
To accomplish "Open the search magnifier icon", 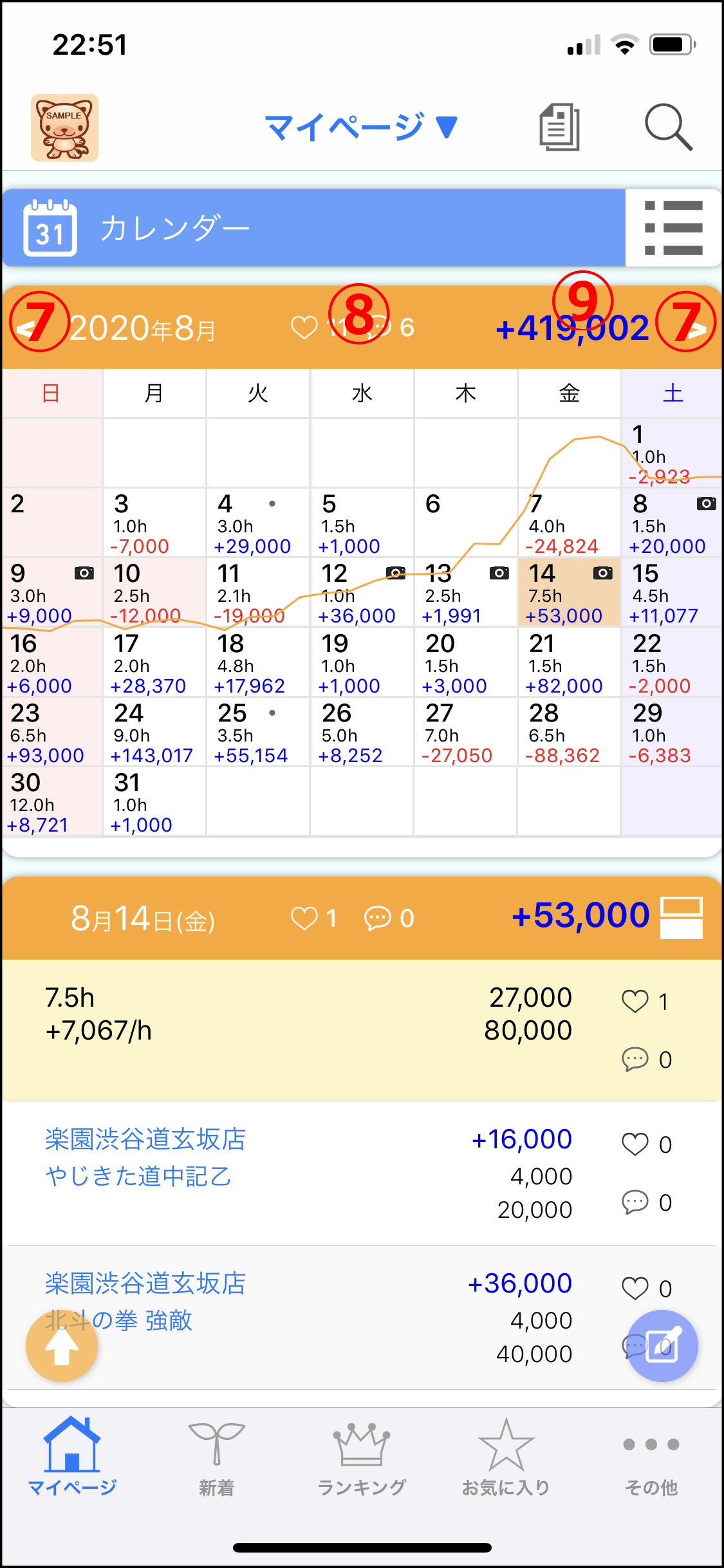I will pyautogui.click(x=668, y=127).
